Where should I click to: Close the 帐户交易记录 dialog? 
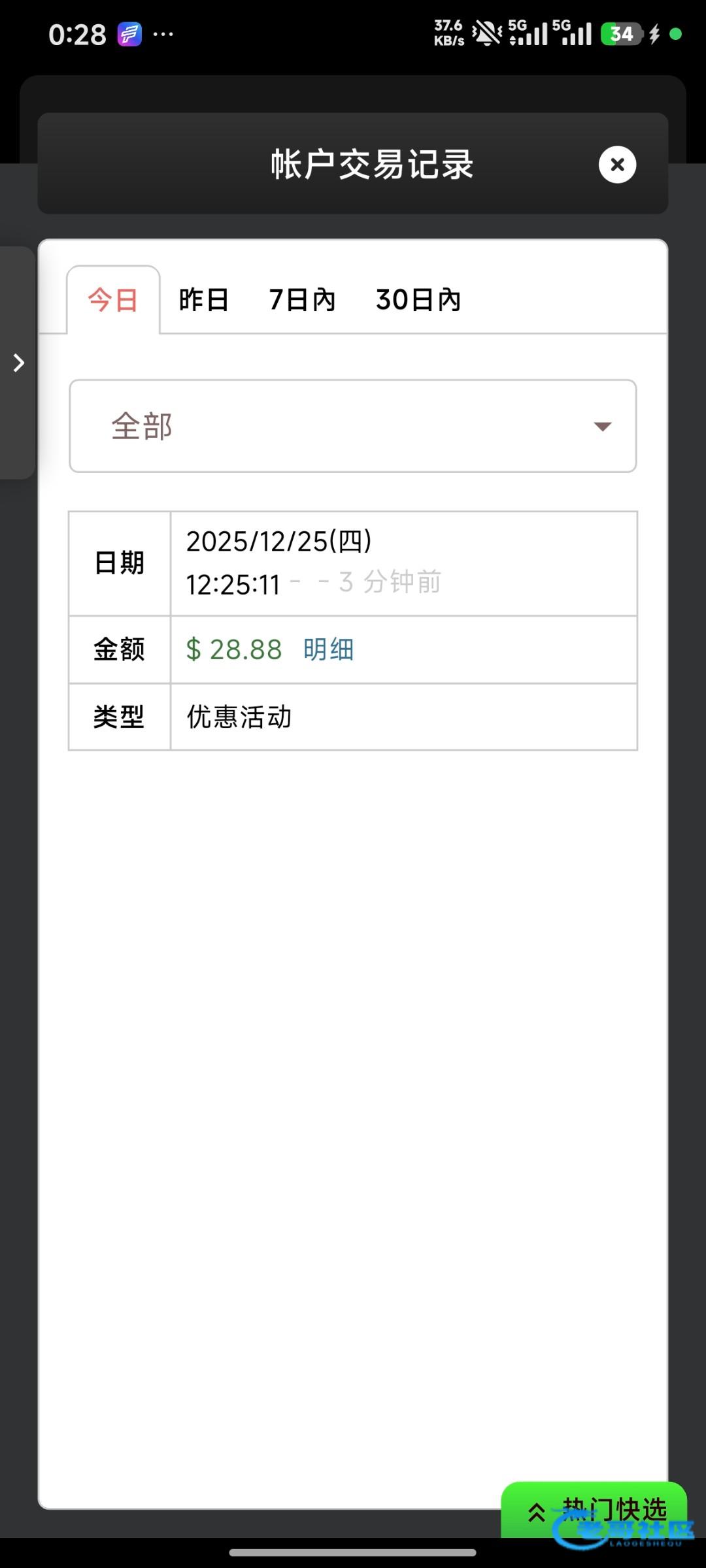pyautogui.click(x=617, y=165)
